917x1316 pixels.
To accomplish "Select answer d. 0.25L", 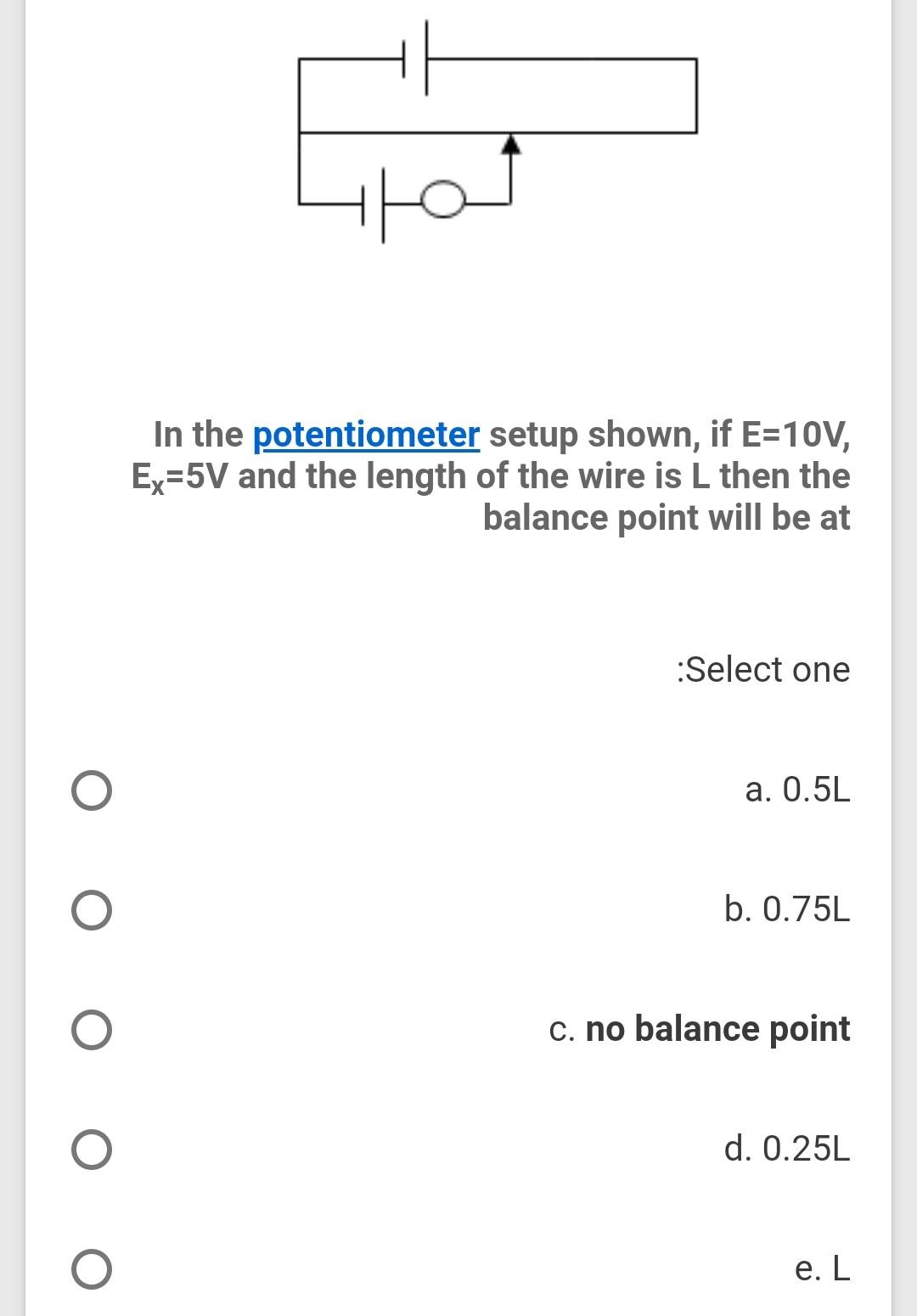I will click(91, 1150).
